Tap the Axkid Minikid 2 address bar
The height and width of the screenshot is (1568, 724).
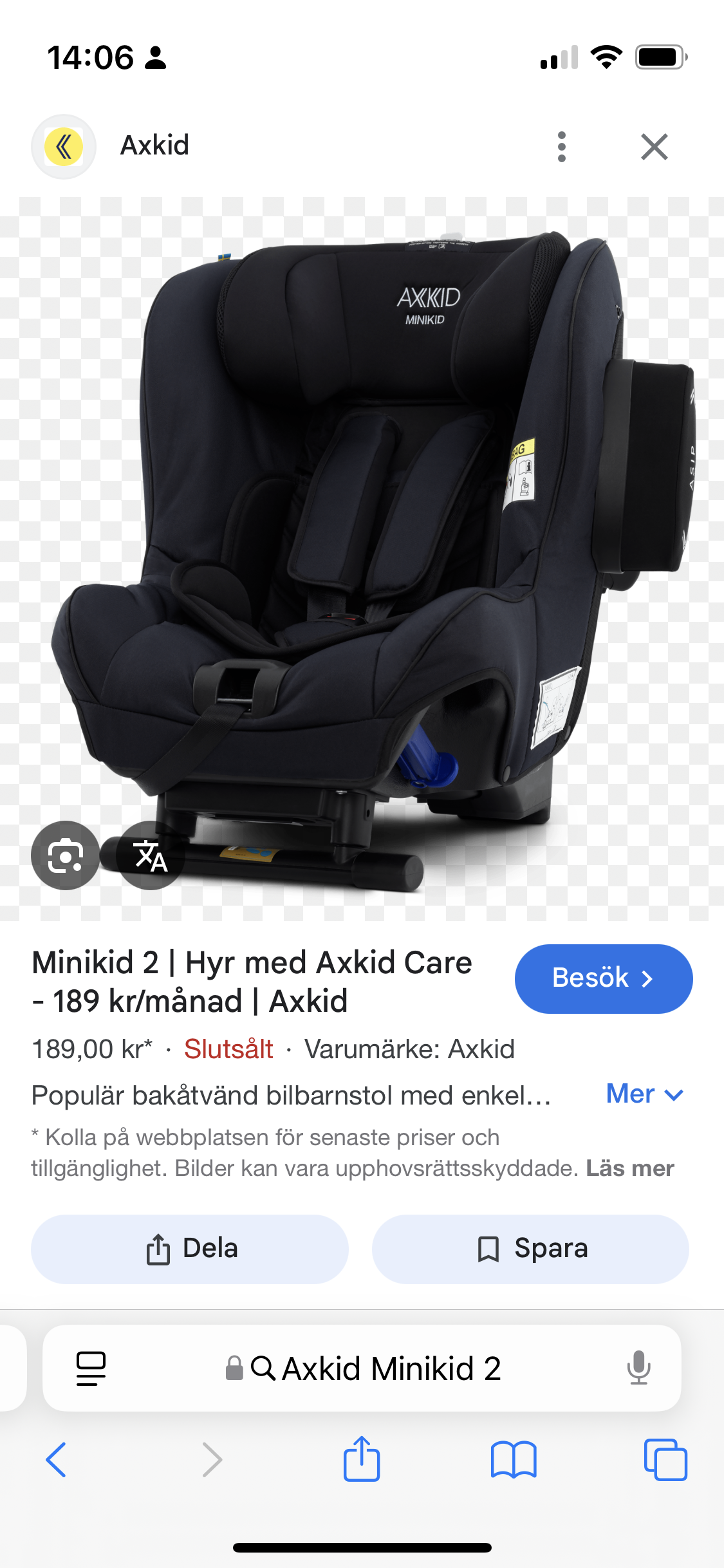pos(376,1368)
